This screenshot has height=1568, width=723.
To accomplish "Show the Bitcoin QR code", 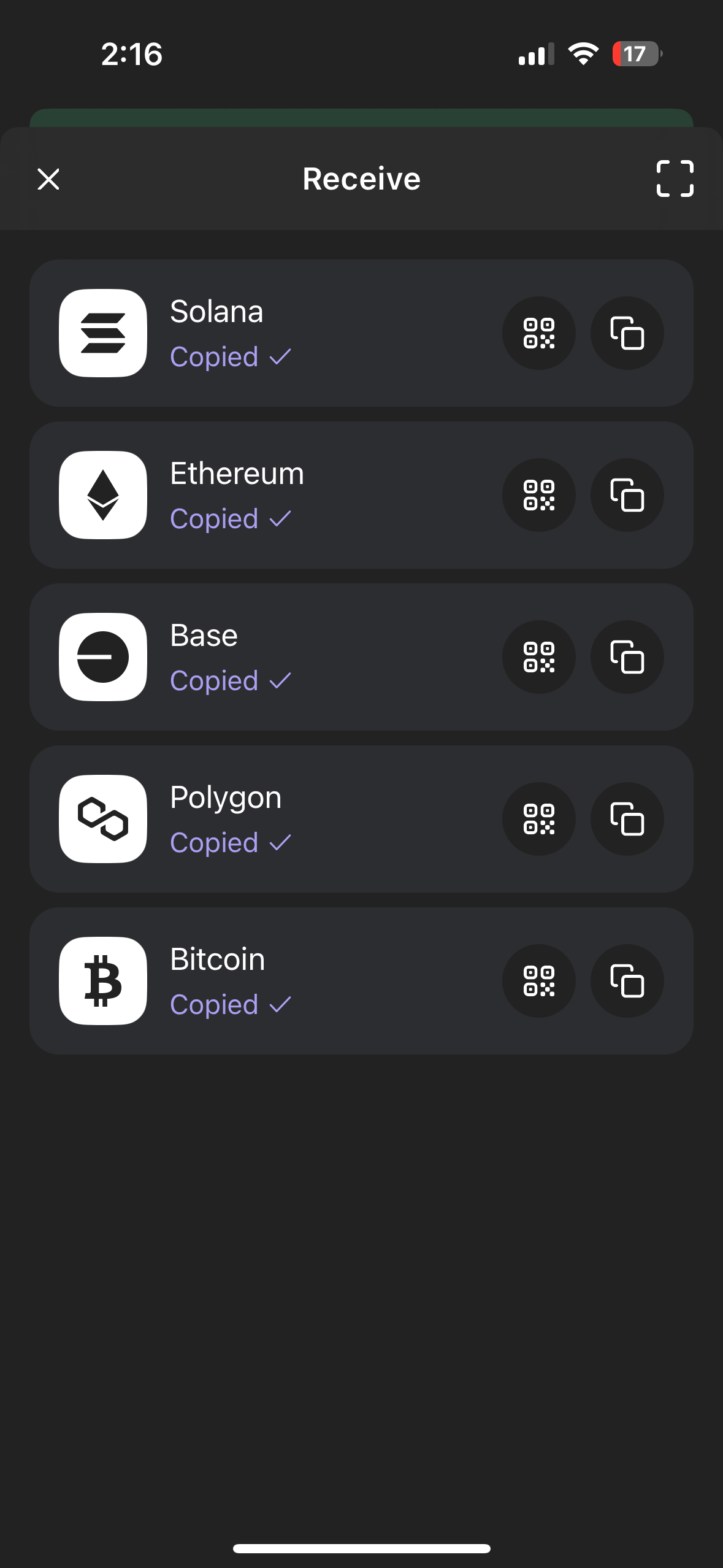I will tap(539, 981).
